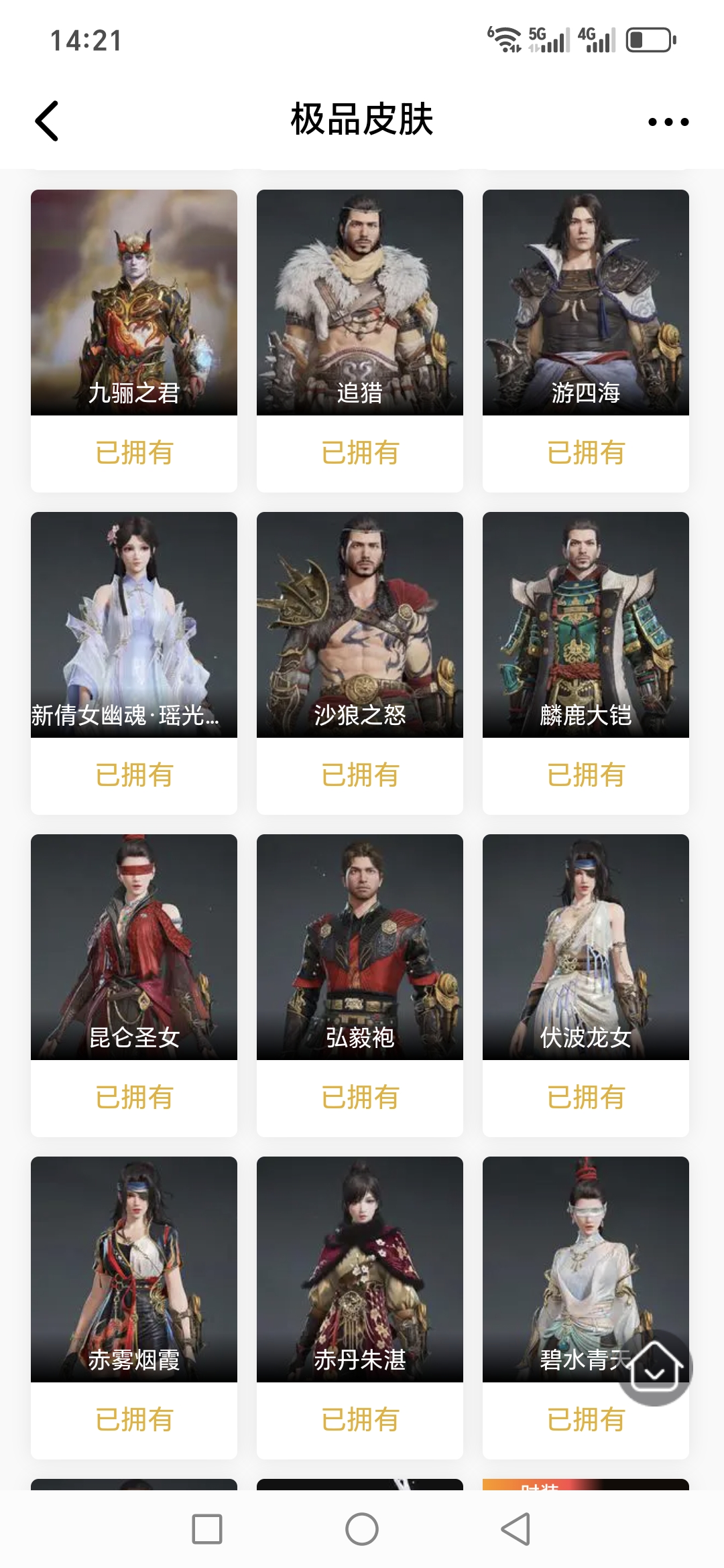Open the 新倩女幽魂·瑶光 skin card

pos(134,625)
